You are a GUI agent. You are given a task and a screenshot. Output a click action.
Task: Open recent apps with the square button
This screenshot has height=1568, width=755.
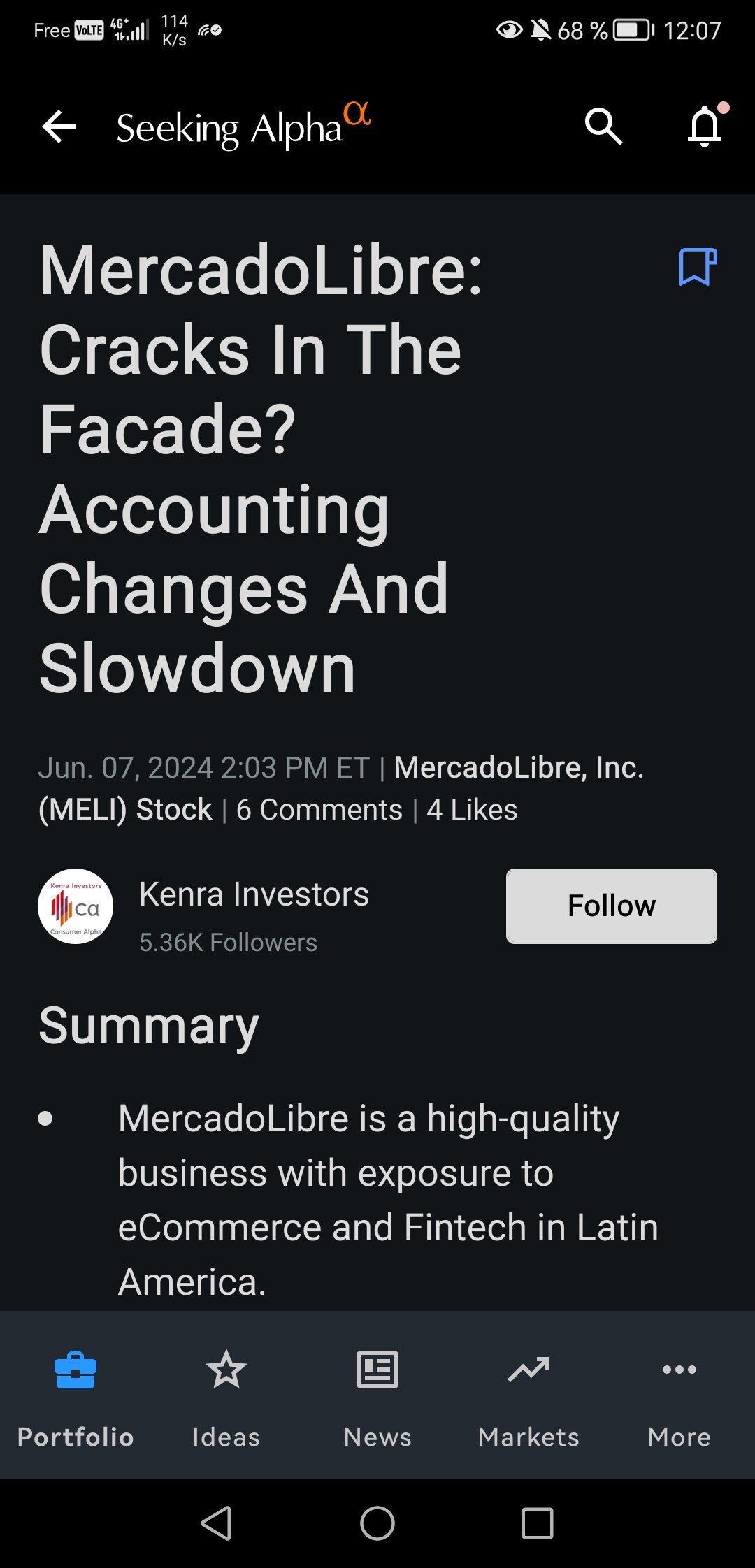[538, 1523]
